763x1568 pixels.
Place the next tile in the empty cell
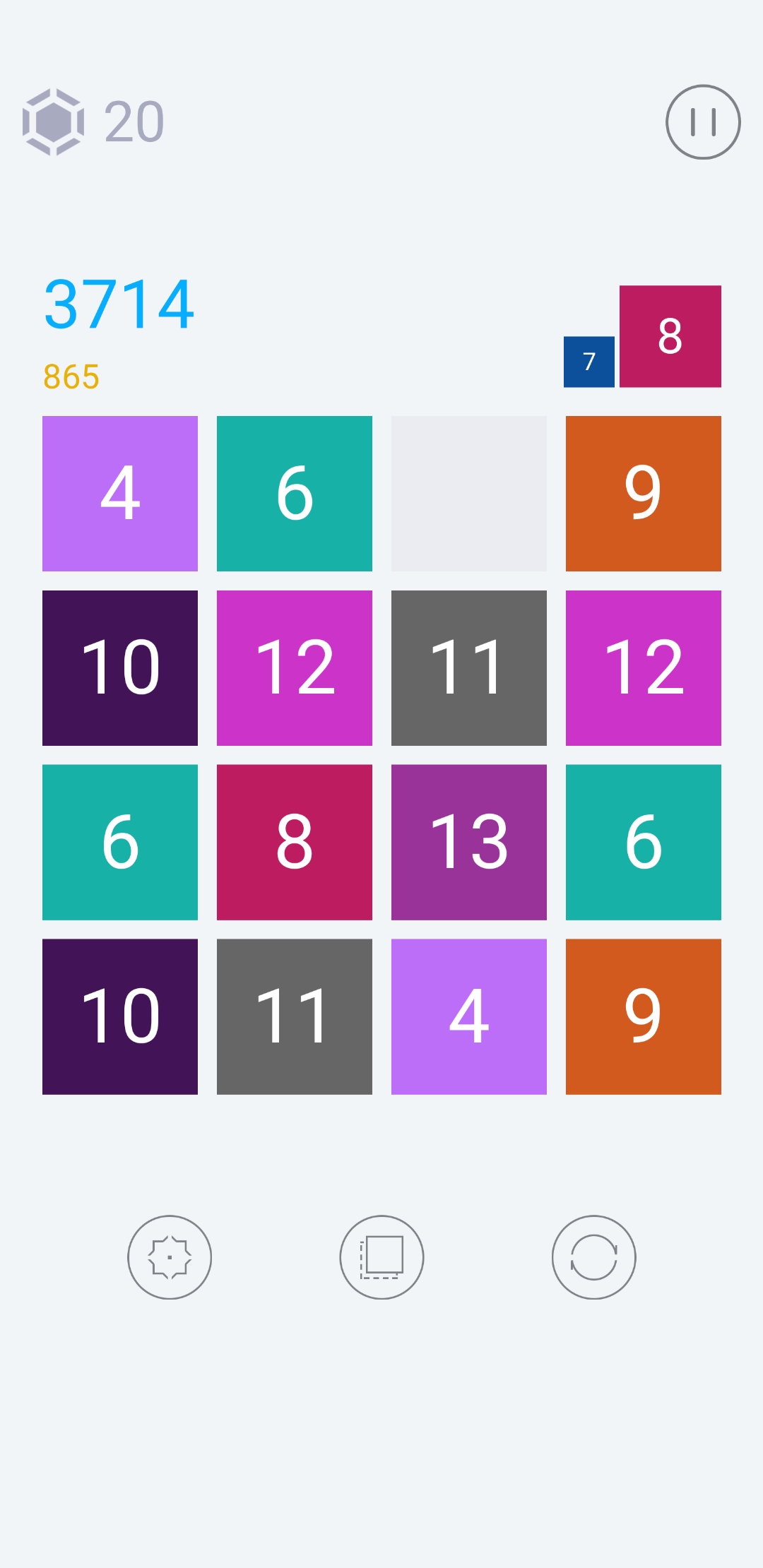(x=469, y=494)
